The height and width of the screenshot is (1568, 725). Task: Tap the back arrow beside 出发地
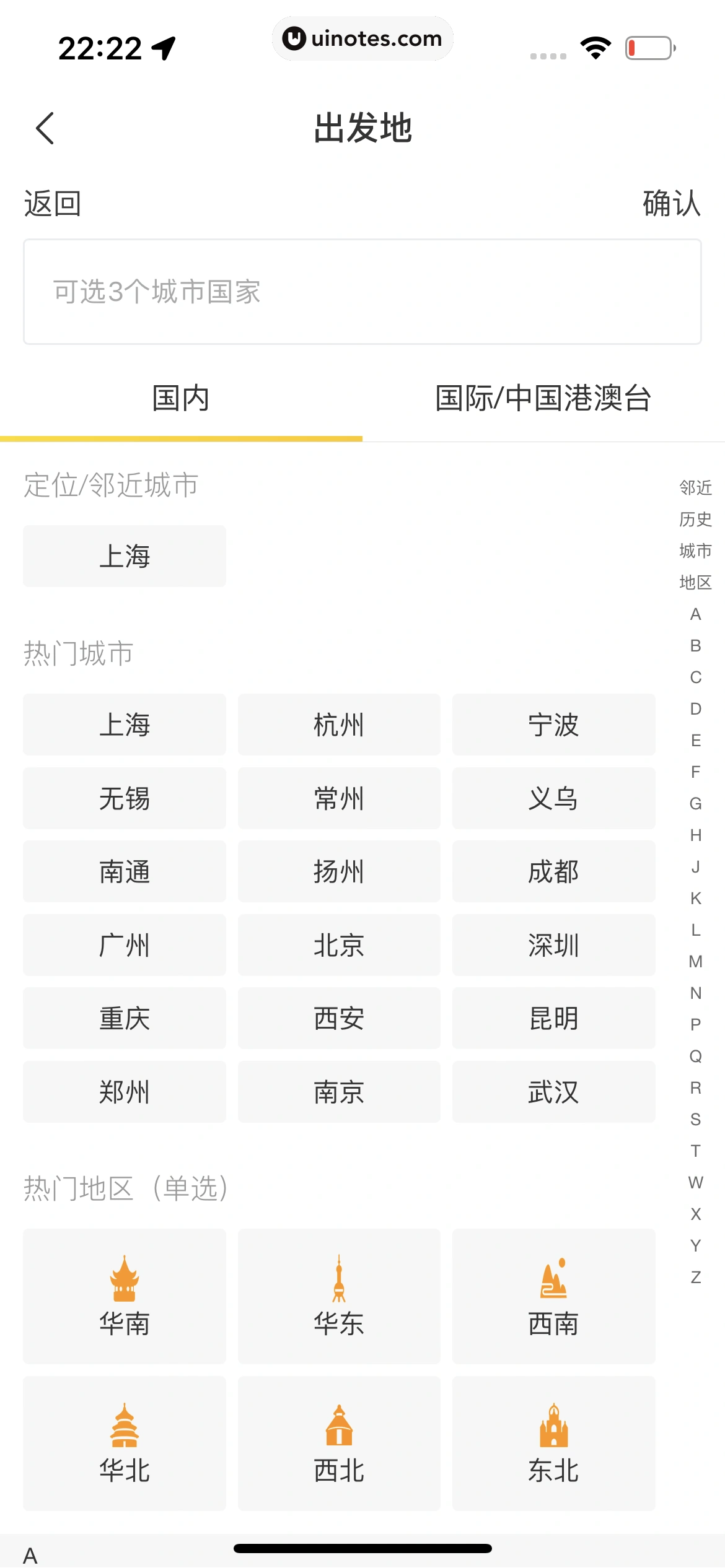(45, 128)
